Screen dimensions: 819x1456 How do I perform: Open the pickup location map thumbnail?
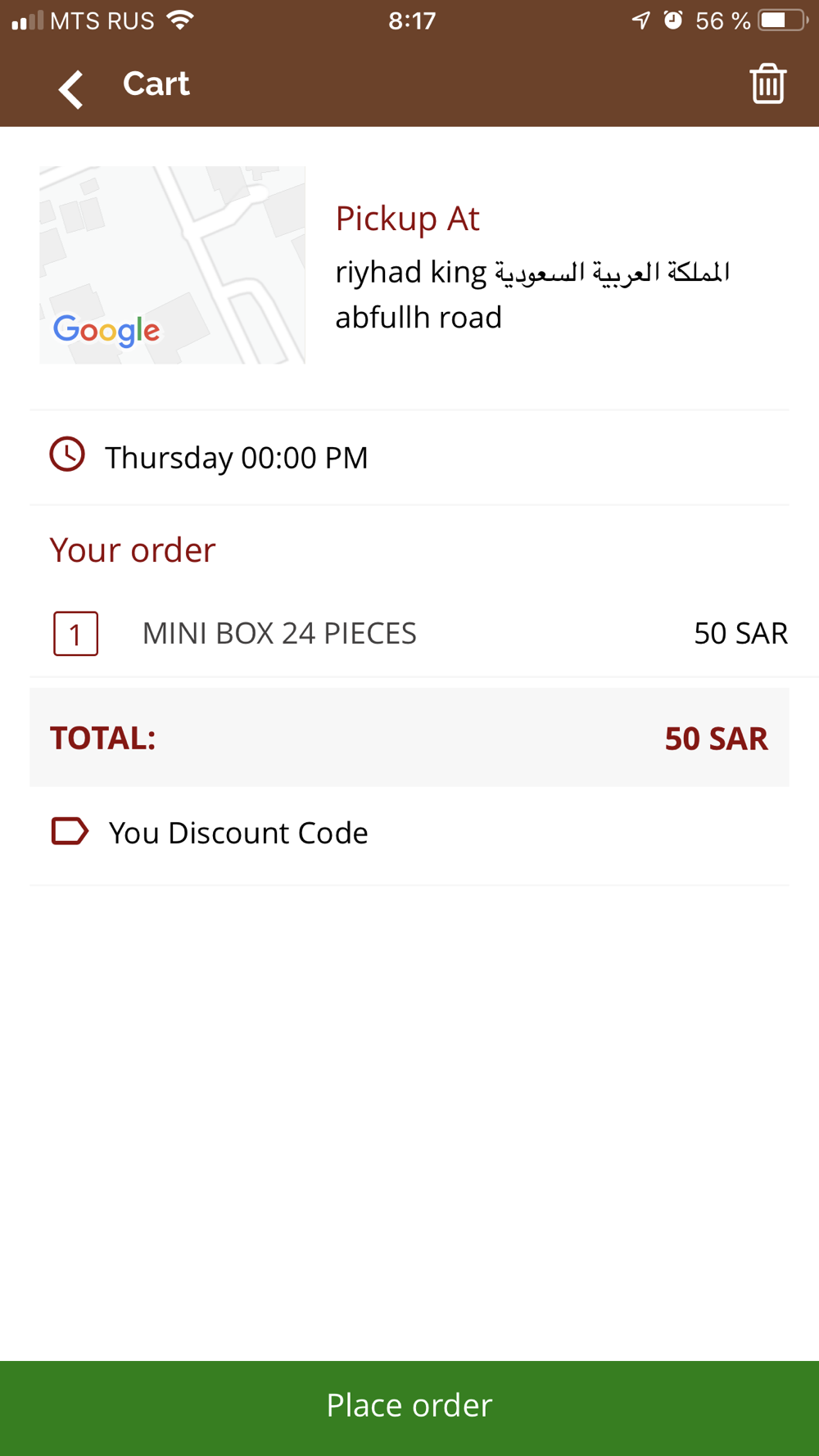point(172,265)
